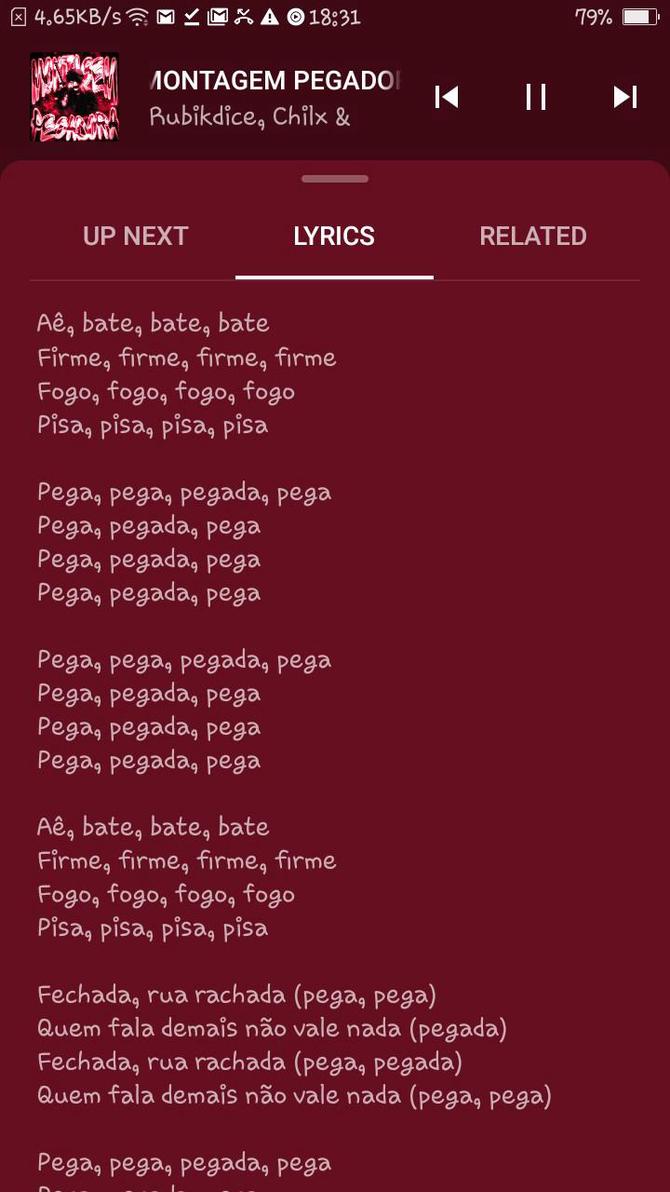The image size is (670, 1192).
Task: Pause the current song
Action: [x=536, y=97]
